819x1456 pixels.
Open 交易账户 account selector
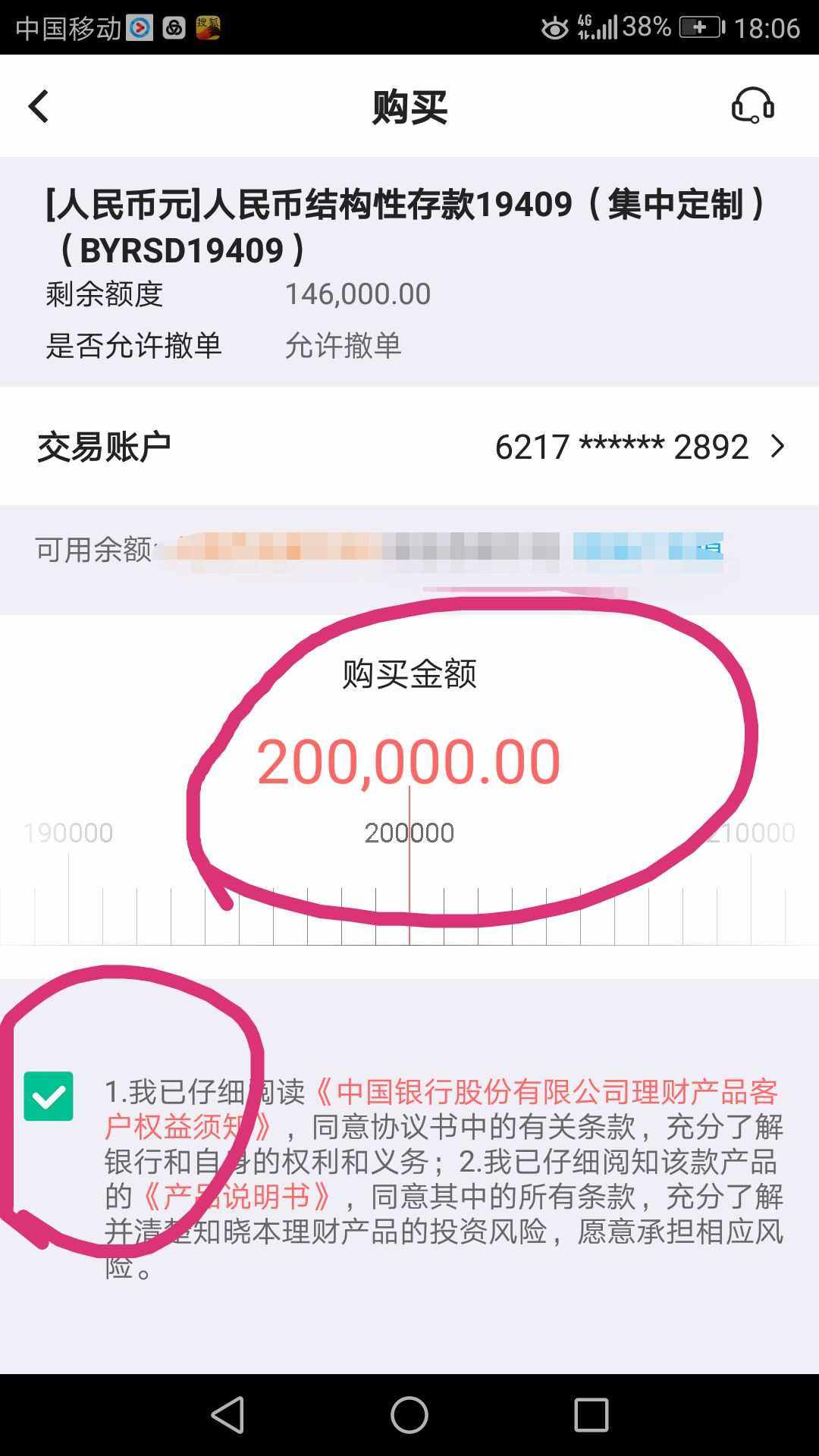point(639,447)
